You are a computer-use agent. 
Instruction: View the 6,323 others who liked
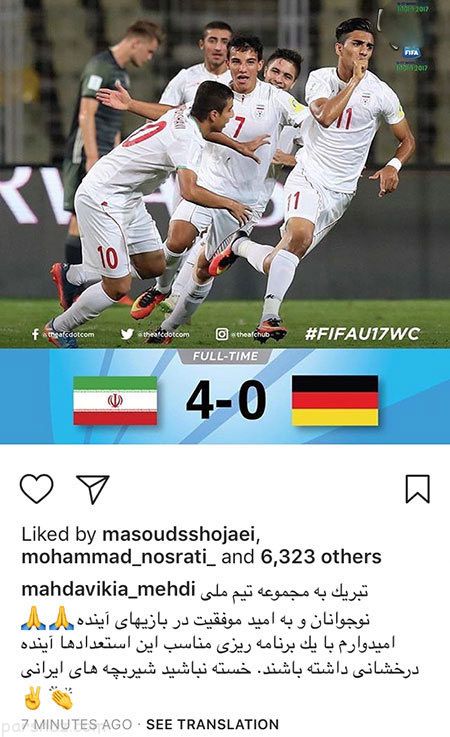pyautogui.click(x=321, y=557)
